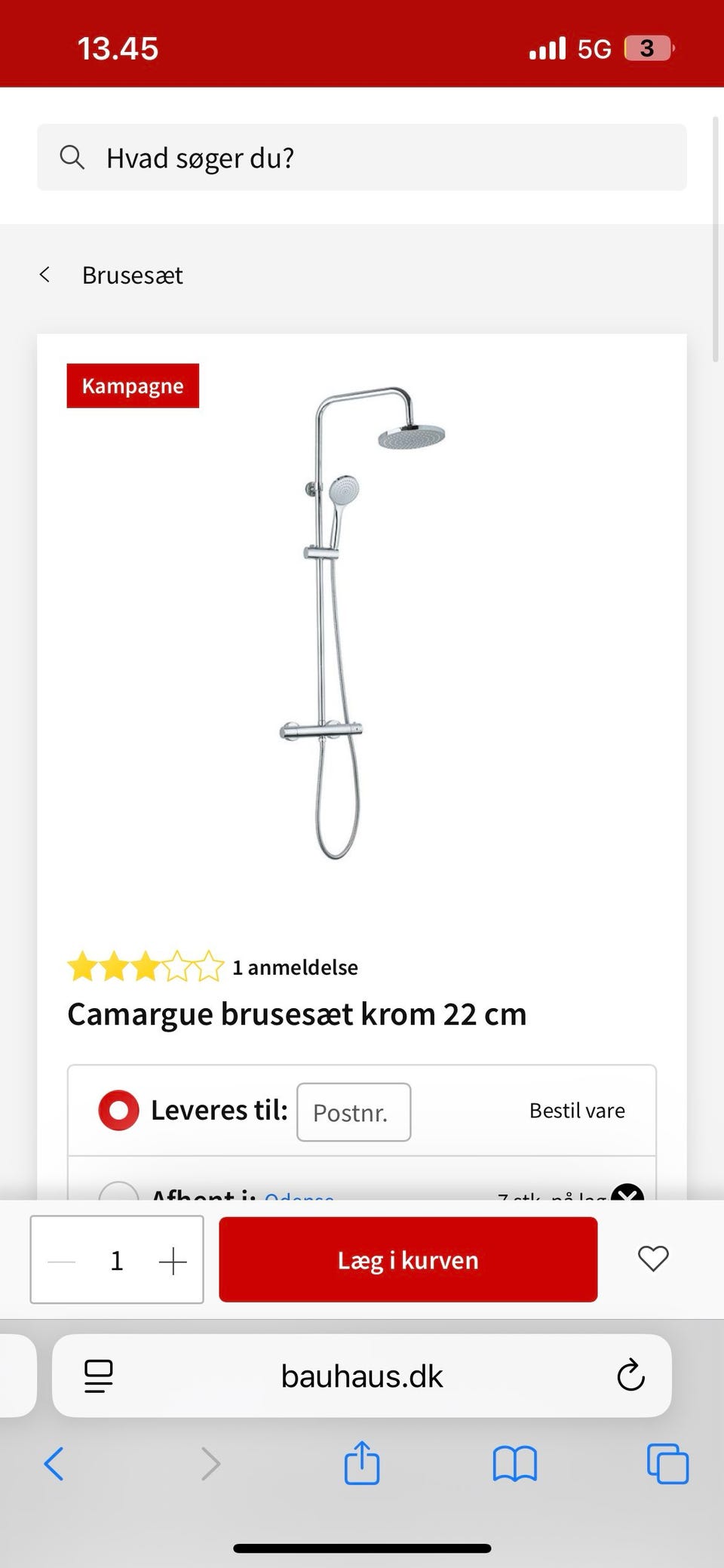Open the Camargue shower set product image
This screenshot has height=1568, width=724.
(x=360, y=623)
